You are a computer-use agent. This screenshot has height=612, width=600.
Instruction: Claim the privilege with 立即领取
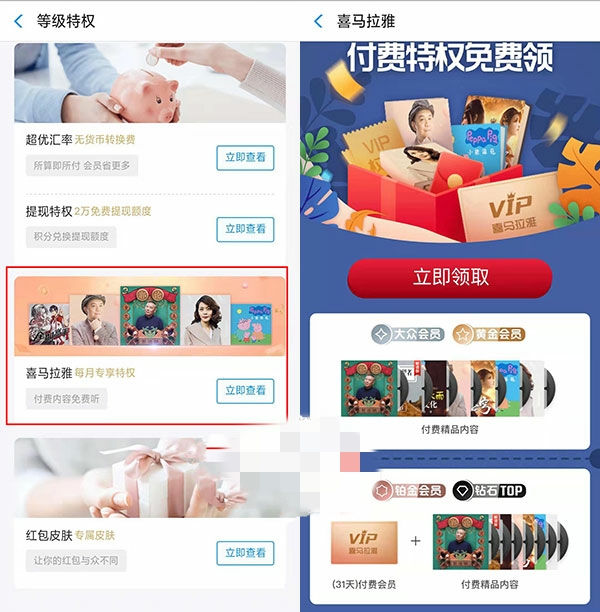coord(449,278)
